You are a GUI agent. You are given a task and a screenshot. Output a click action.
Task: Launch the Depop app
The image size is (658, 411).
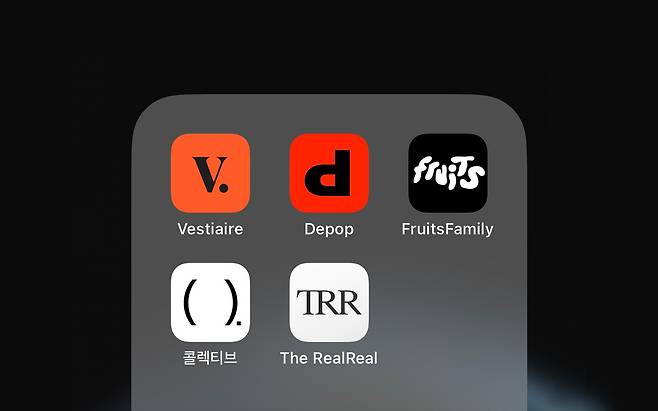click(x=329, y=173)
